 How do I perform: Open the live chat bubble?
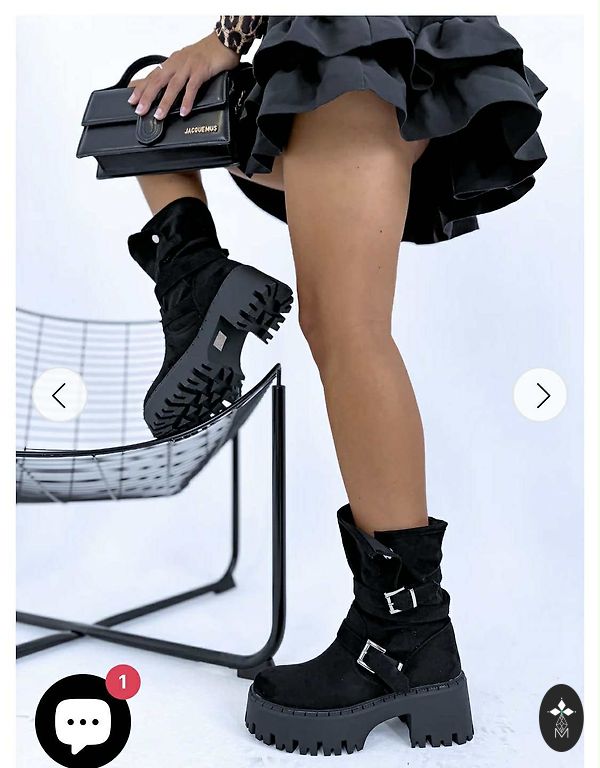point(83,722)
